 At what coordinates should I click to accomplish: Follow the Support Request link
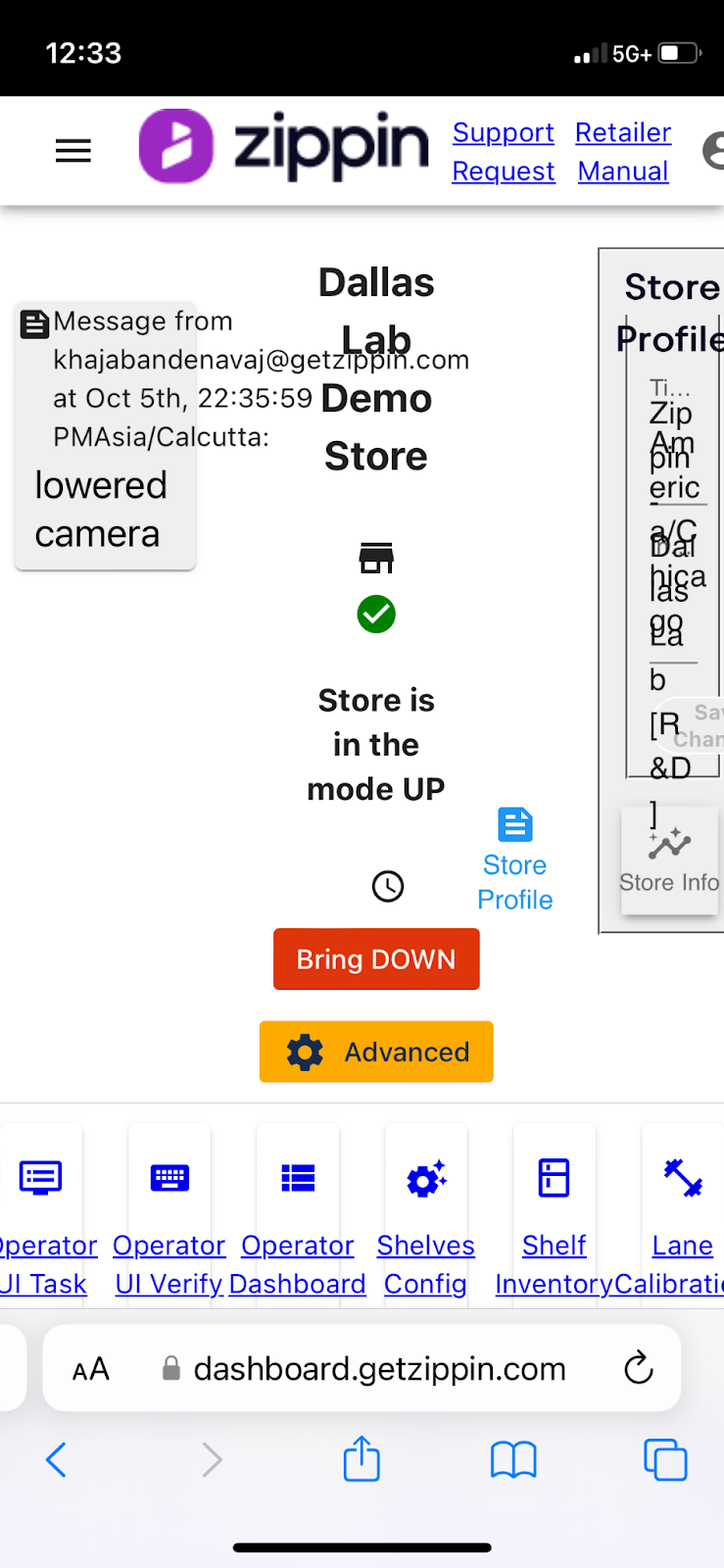(503, 151)
